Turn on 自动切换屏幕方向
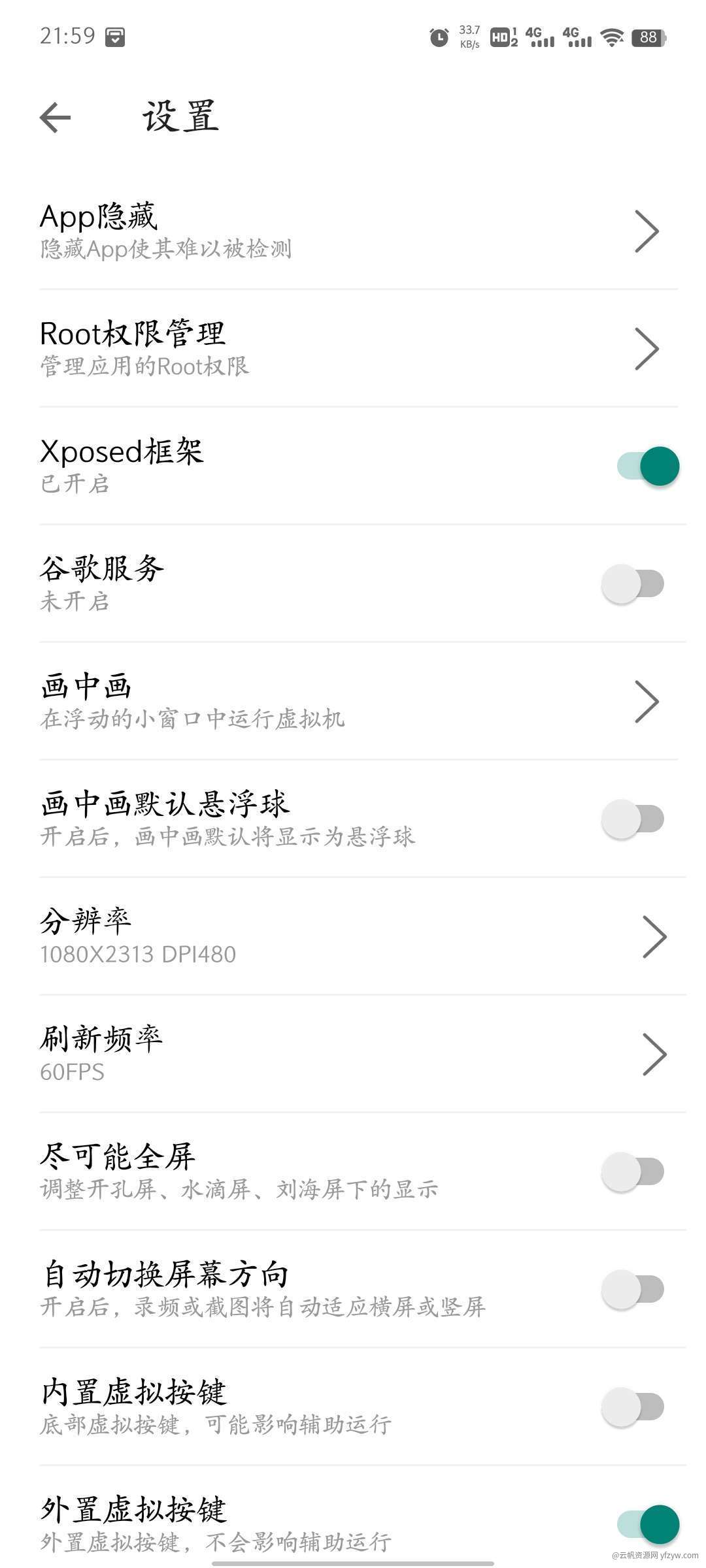The image size is (706, 1568). click(633, 1289)
